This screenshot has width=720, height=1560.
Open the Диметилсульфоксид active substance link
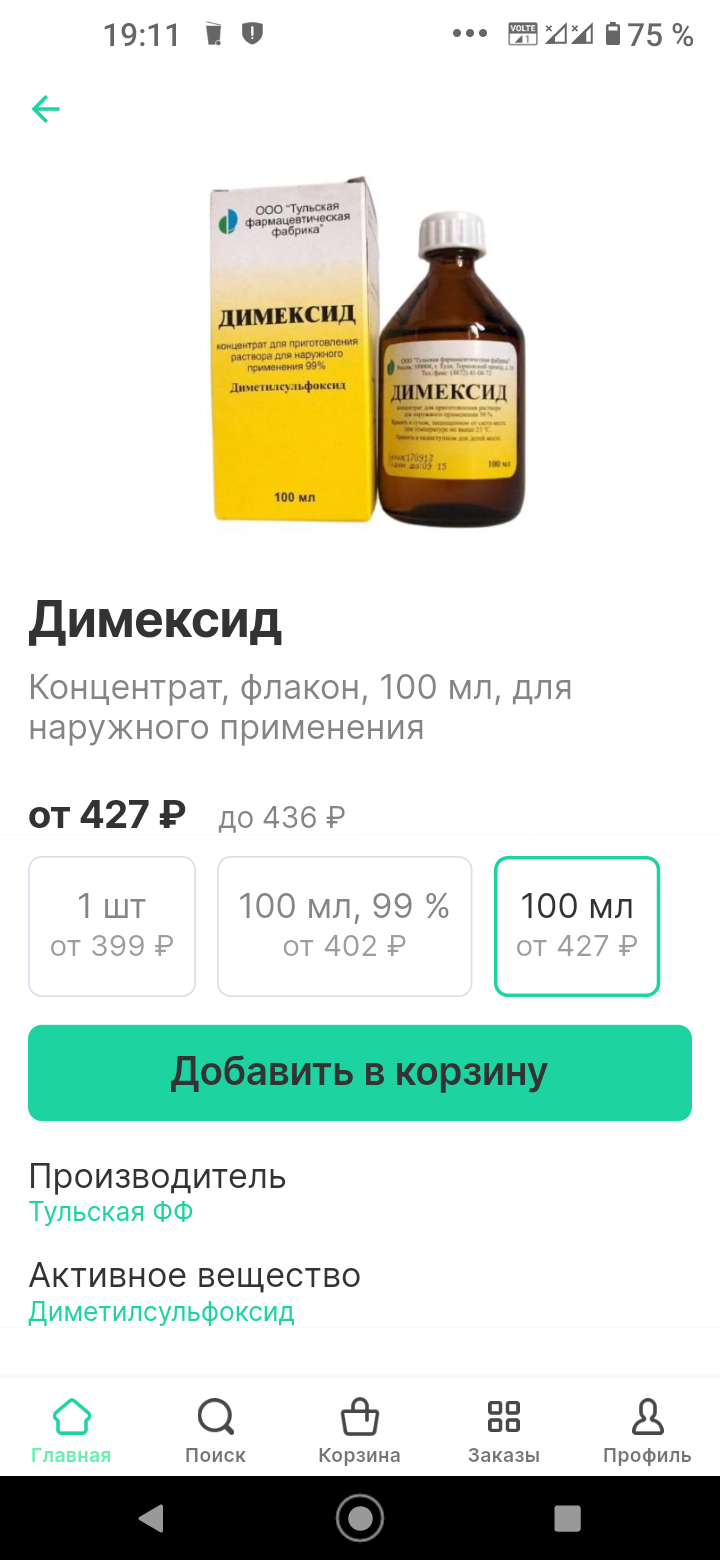click(x=161, y=1312)
